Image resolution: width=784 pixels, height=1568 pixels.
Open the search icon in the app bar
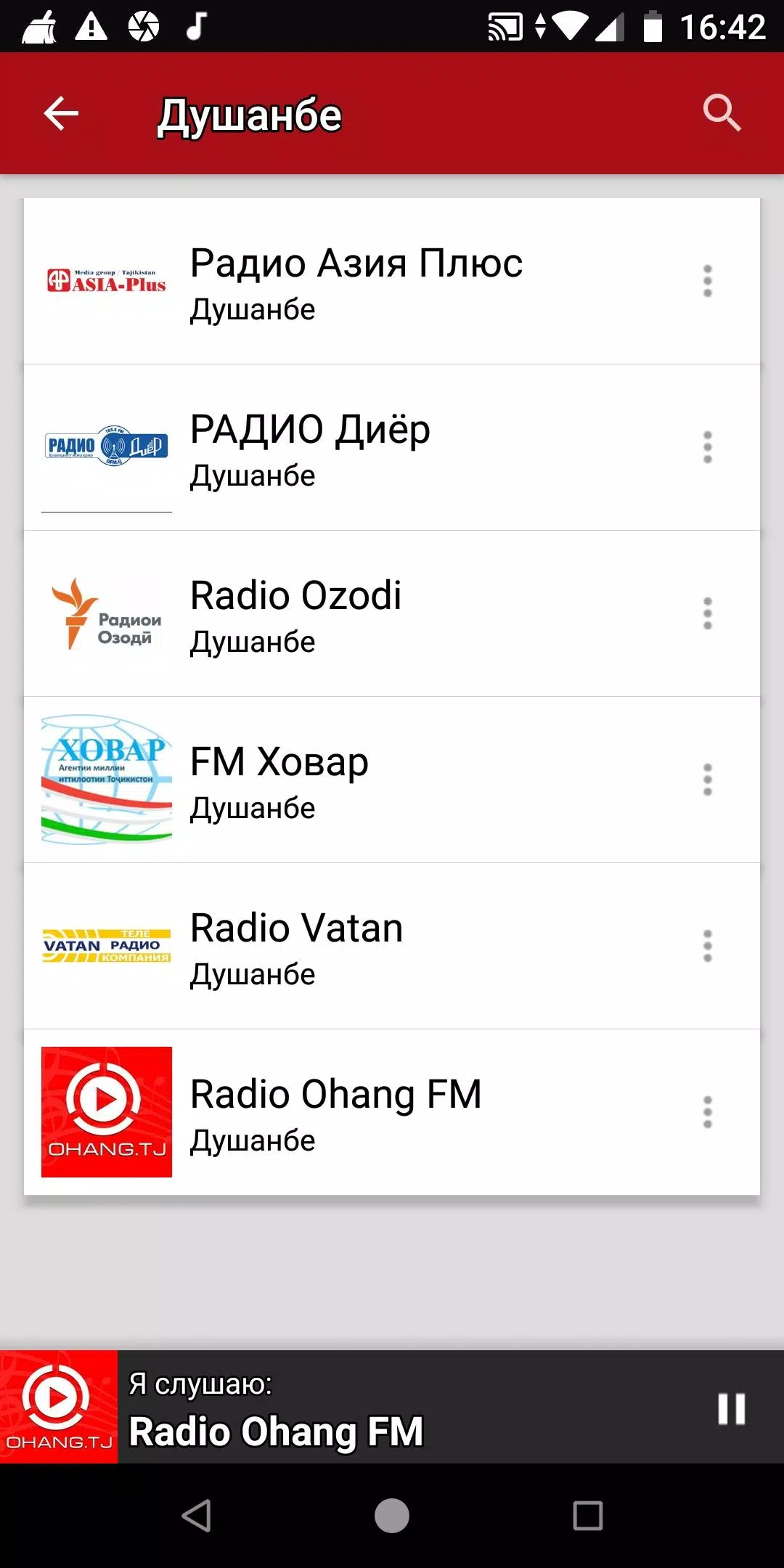(x=722, y=113)
